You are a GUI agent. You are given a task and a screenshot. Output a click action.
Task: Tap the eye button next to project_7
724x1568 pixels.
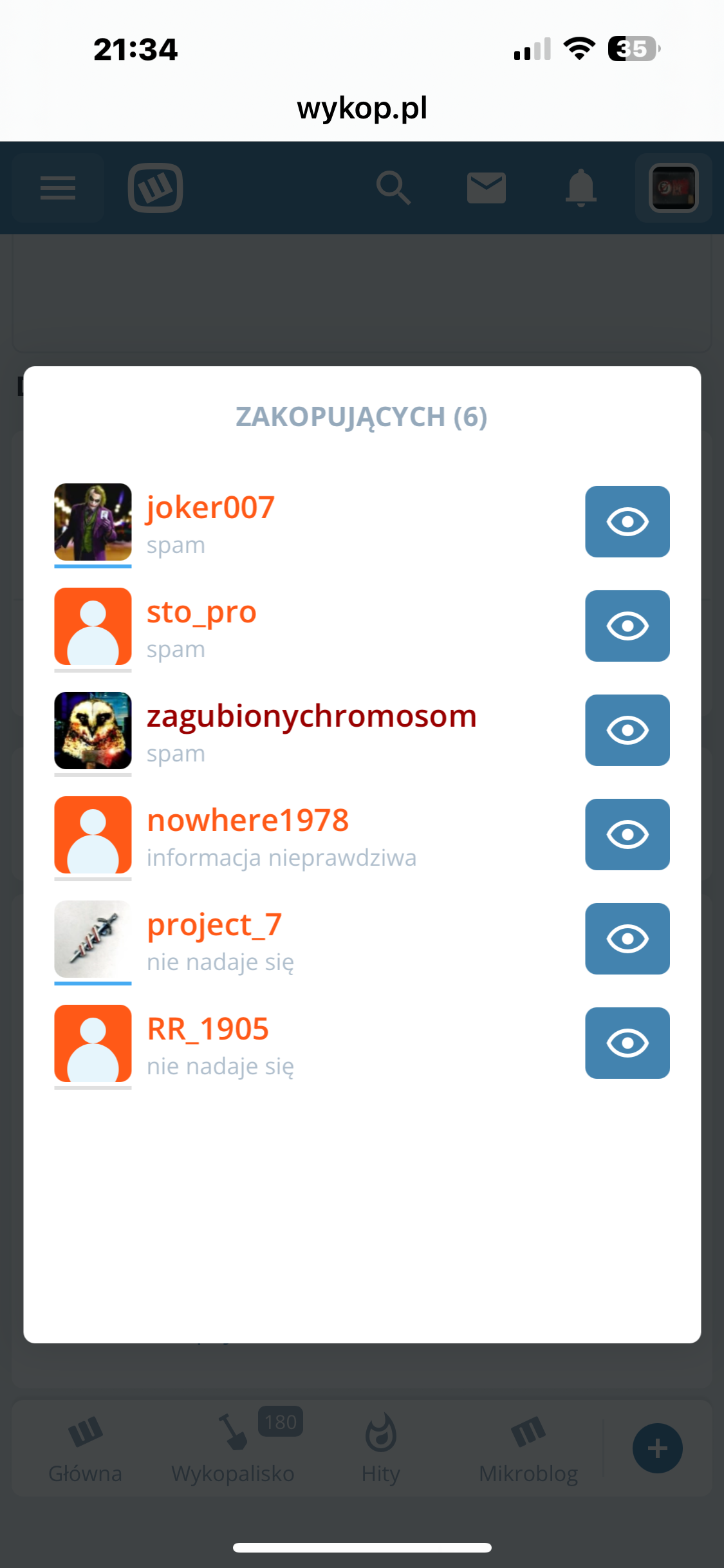[627, 938]
